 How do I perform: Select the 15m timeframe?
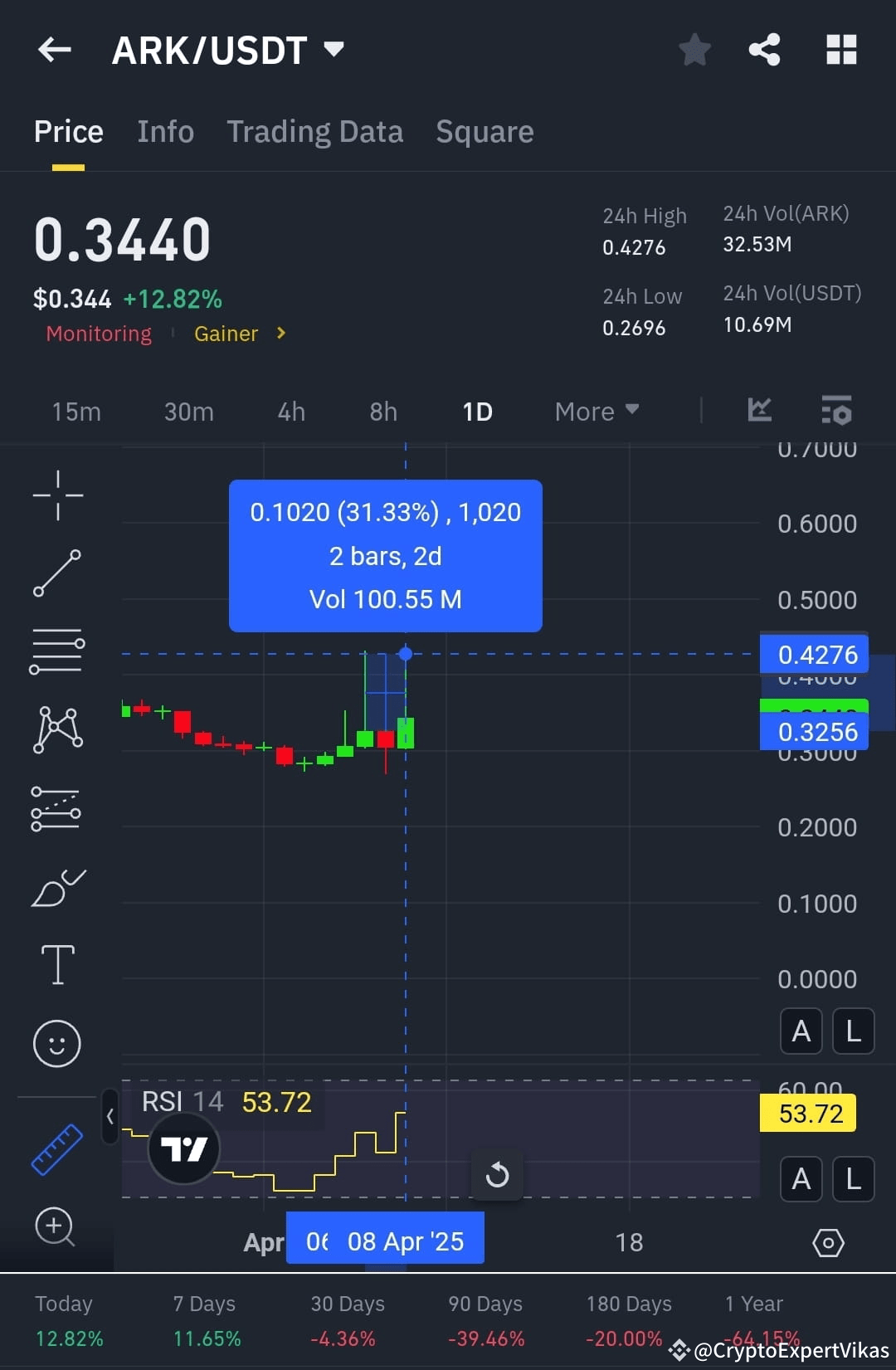click(x=75, y=411)
